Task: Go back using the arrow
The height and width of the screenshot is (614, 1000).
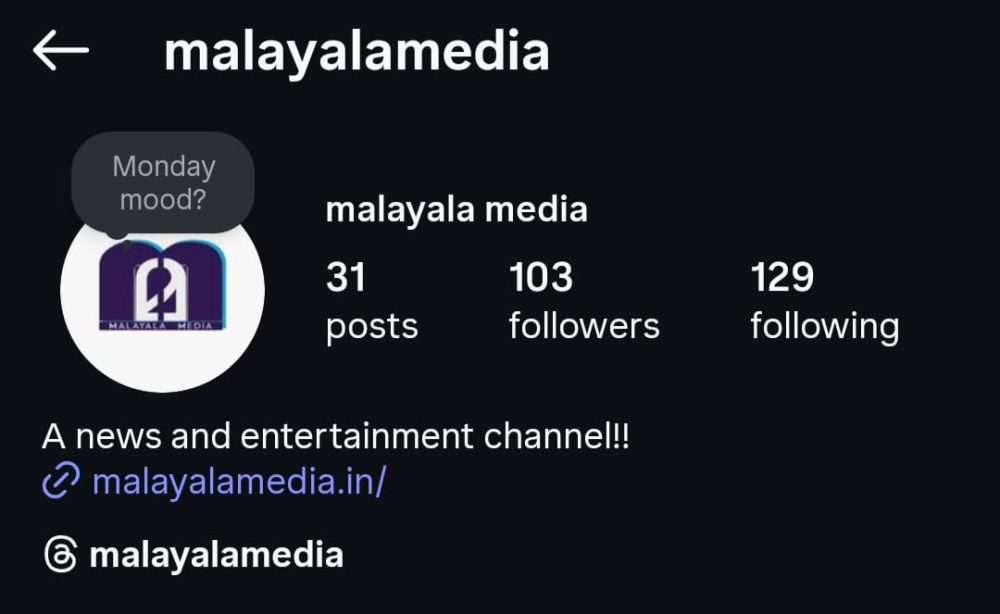Action: coord(60,51)
